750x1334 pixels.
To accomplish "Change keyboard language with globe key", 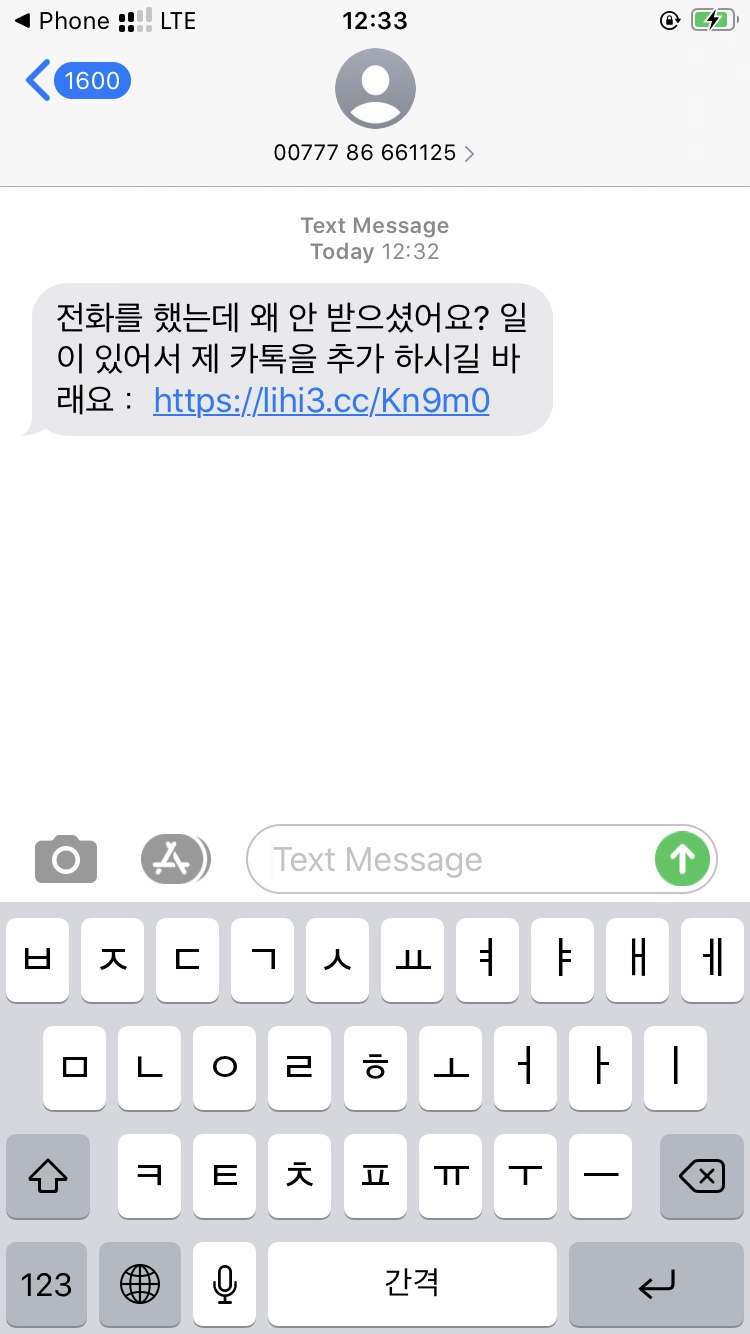I will click(x=140, y=1285).
